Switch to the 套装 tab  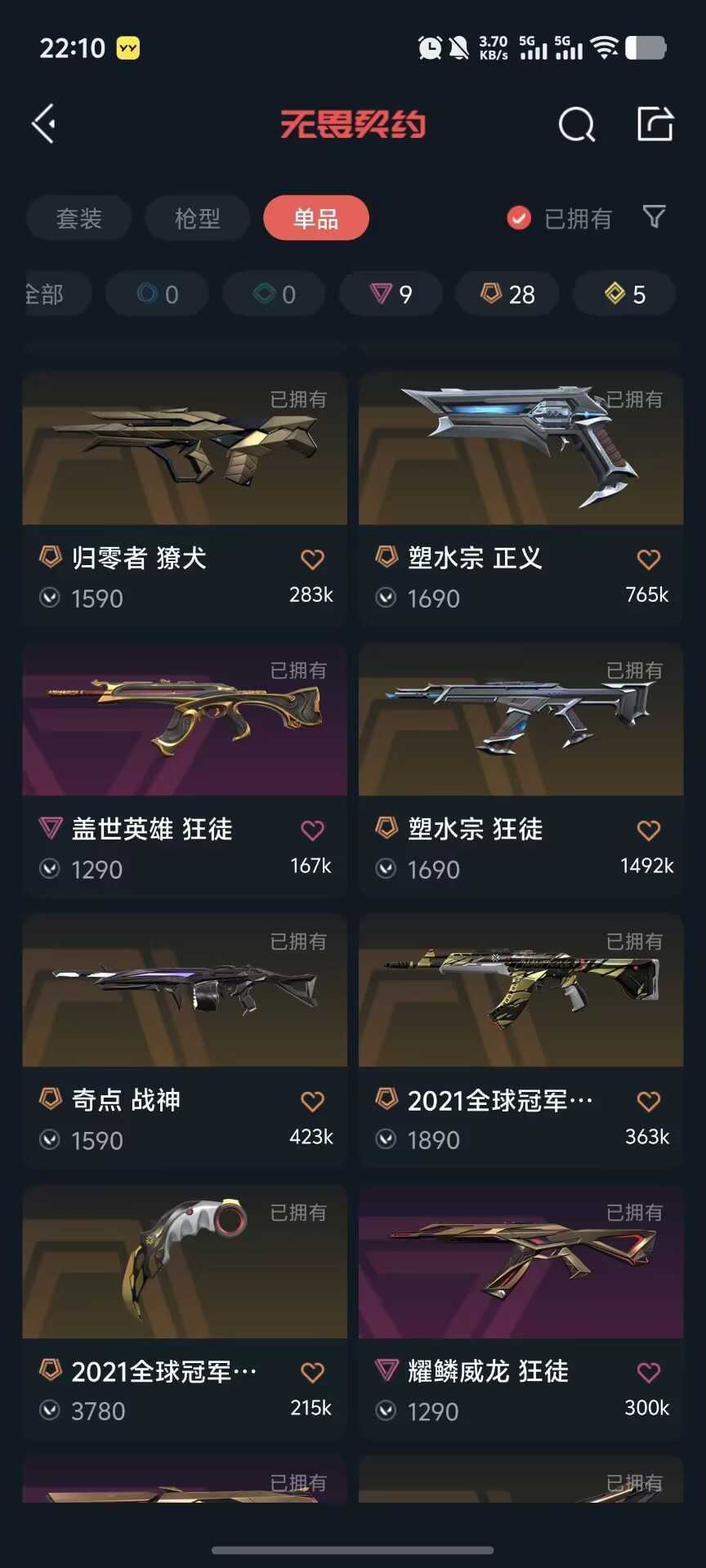(x=78, y=218)
